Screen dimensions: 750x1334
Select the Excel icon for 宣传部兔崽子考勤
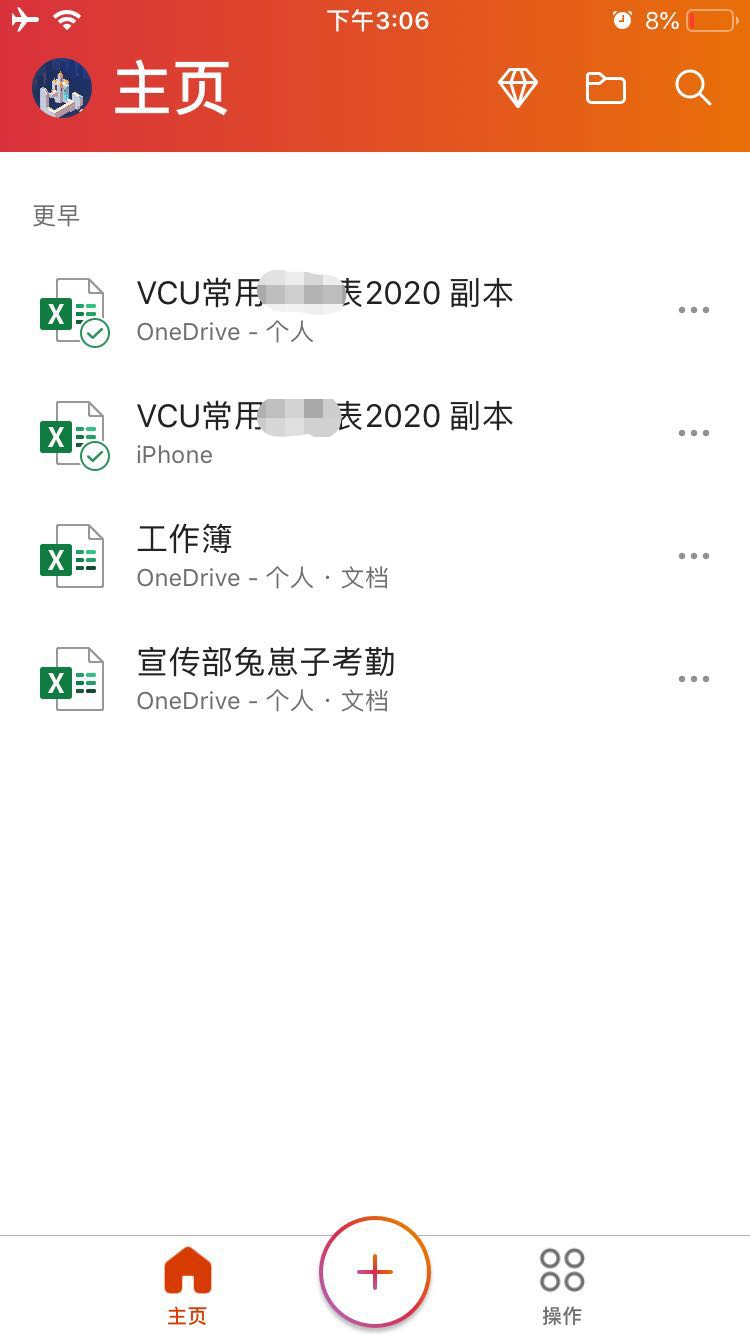pyautogui.click(x=73, y=679)
